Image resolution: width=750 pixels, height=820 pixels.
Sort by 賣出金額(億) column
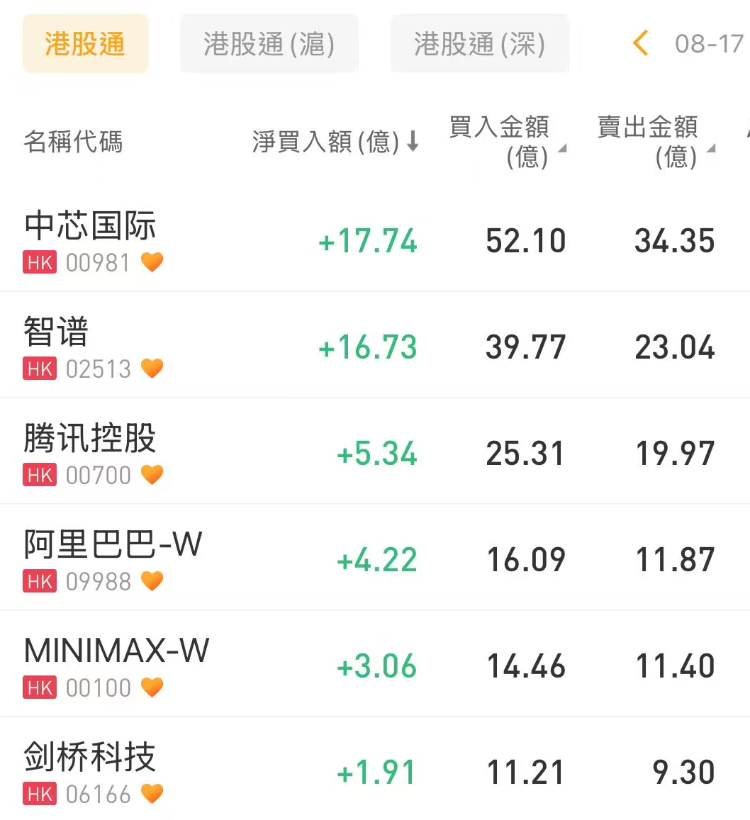point(656,141)
